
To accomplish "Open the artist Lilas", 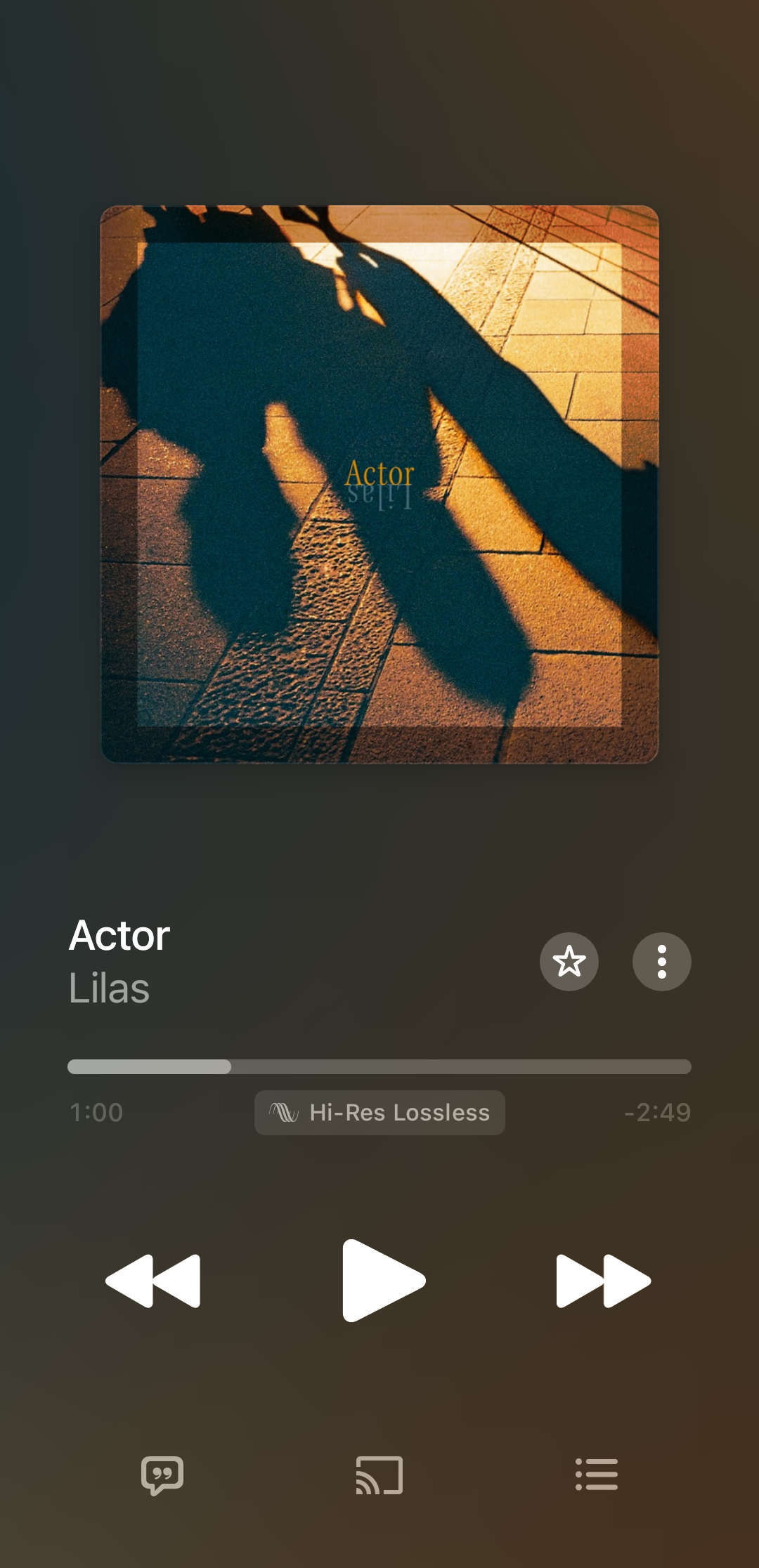I will click(x=110, y=988).
